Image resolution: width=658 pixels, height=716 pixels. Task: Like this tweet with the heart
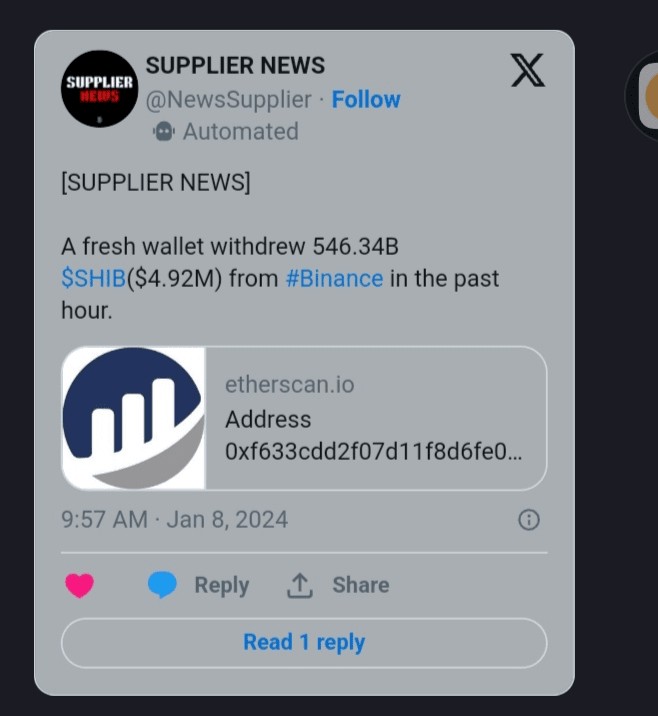79,586
